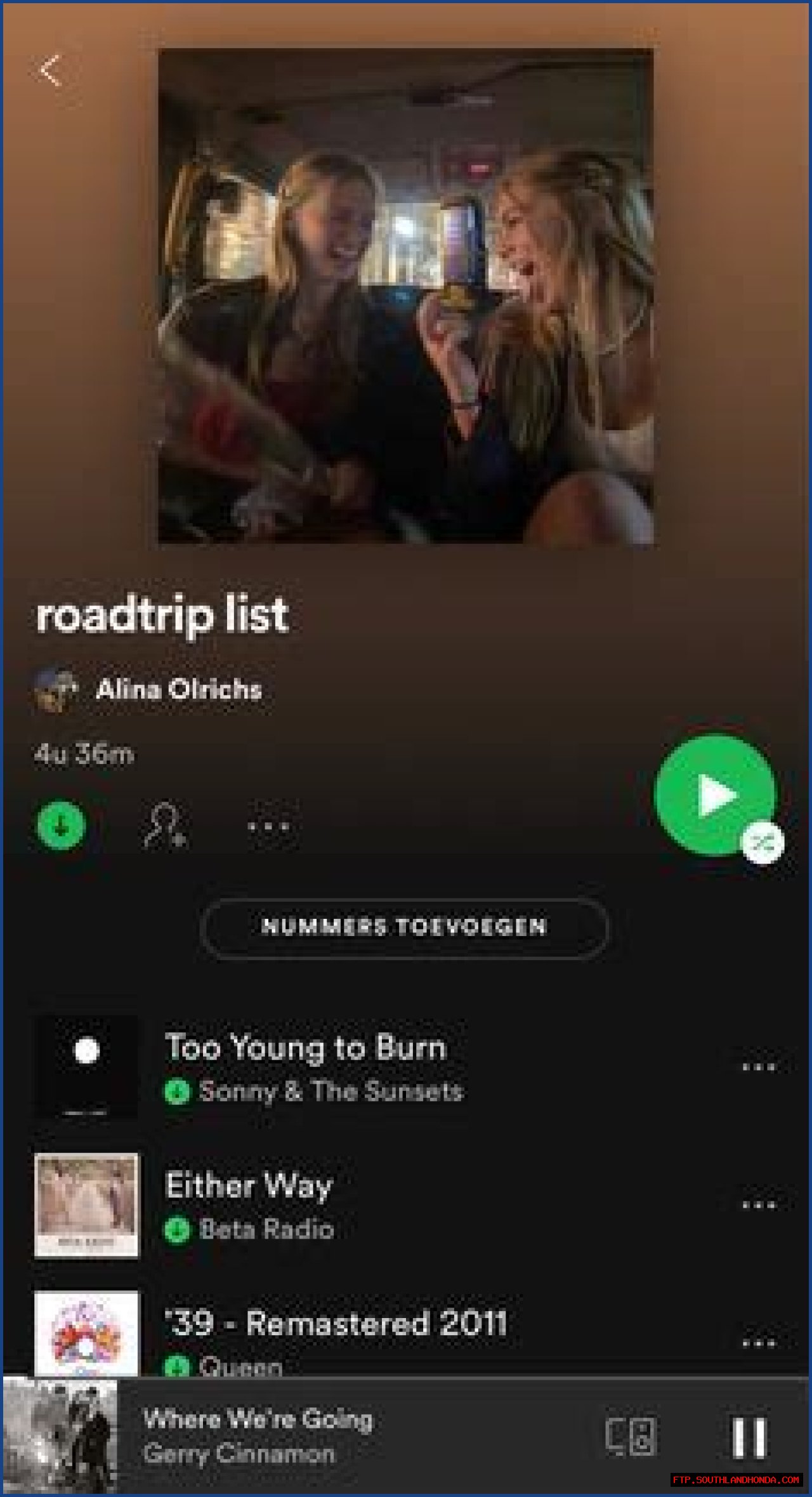Open options for Too Young to Burn
Viewport: 812px width, 1497px height.
click(759, 1067)
